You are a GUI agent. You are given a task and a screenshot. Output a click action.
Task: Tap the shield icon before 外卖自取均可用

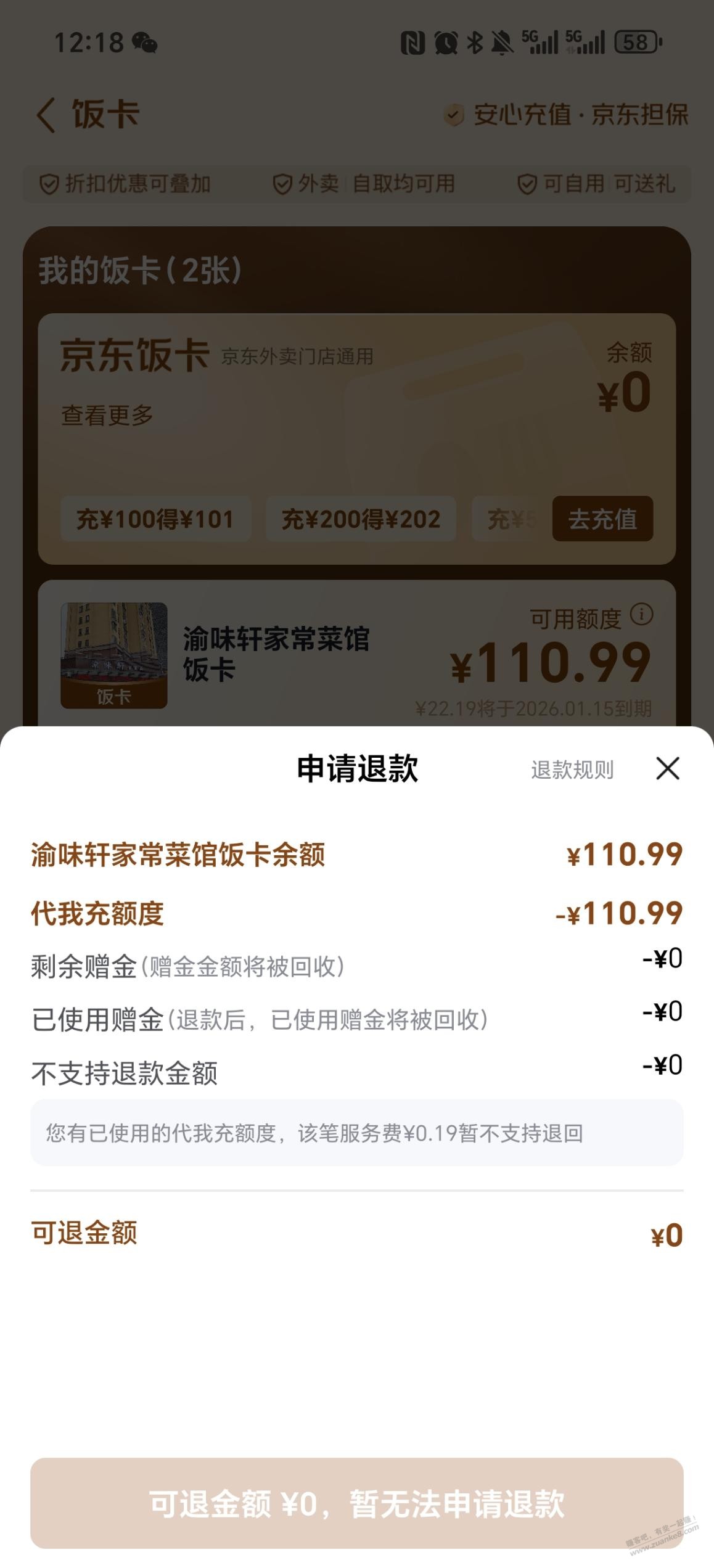click(x=282, y=183)
